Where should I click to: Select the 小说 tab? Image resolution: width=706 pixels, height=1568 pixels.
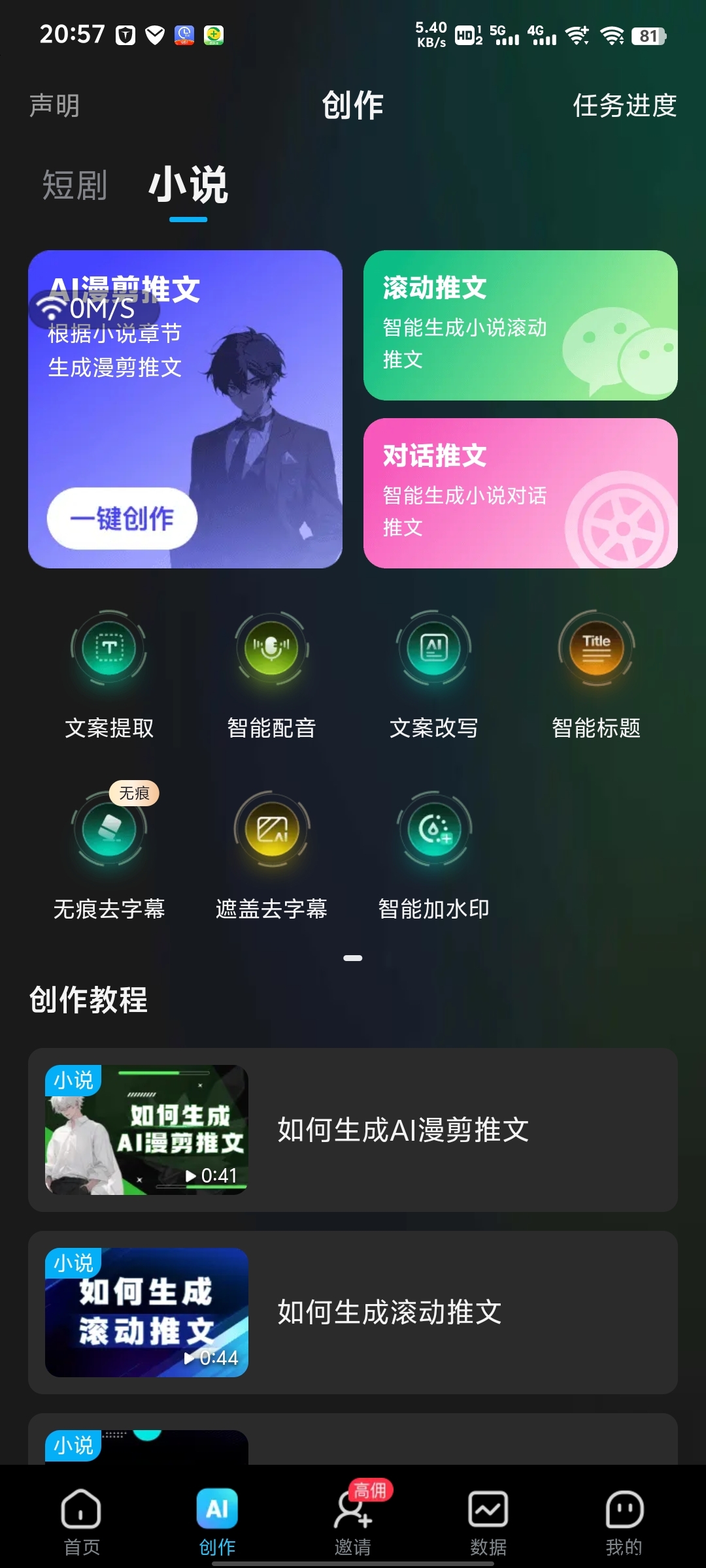188,185
